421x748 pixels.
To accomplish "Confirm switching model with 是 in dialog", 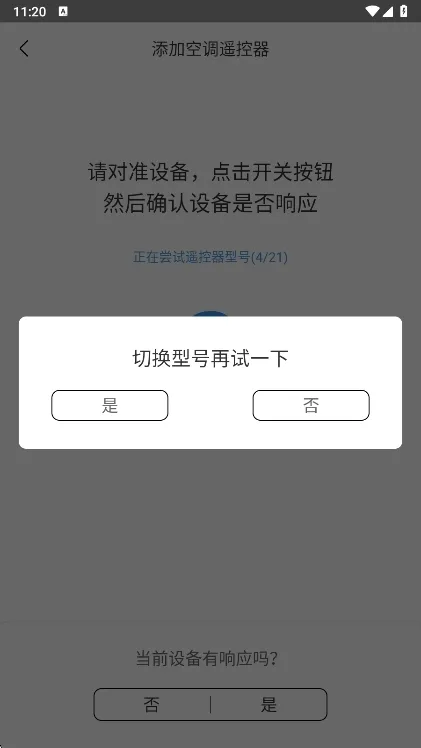I will 110,405.
